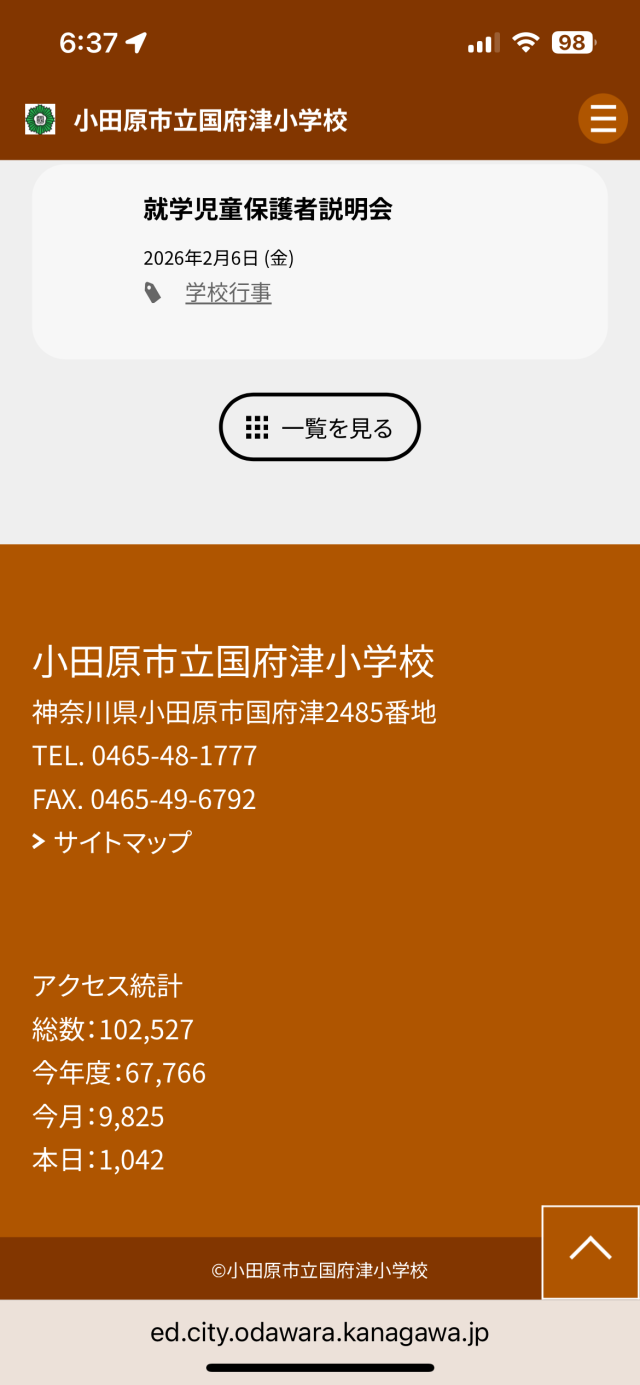
Task: Tap the 学校行事 category link
Action: [x=228, y=293]
